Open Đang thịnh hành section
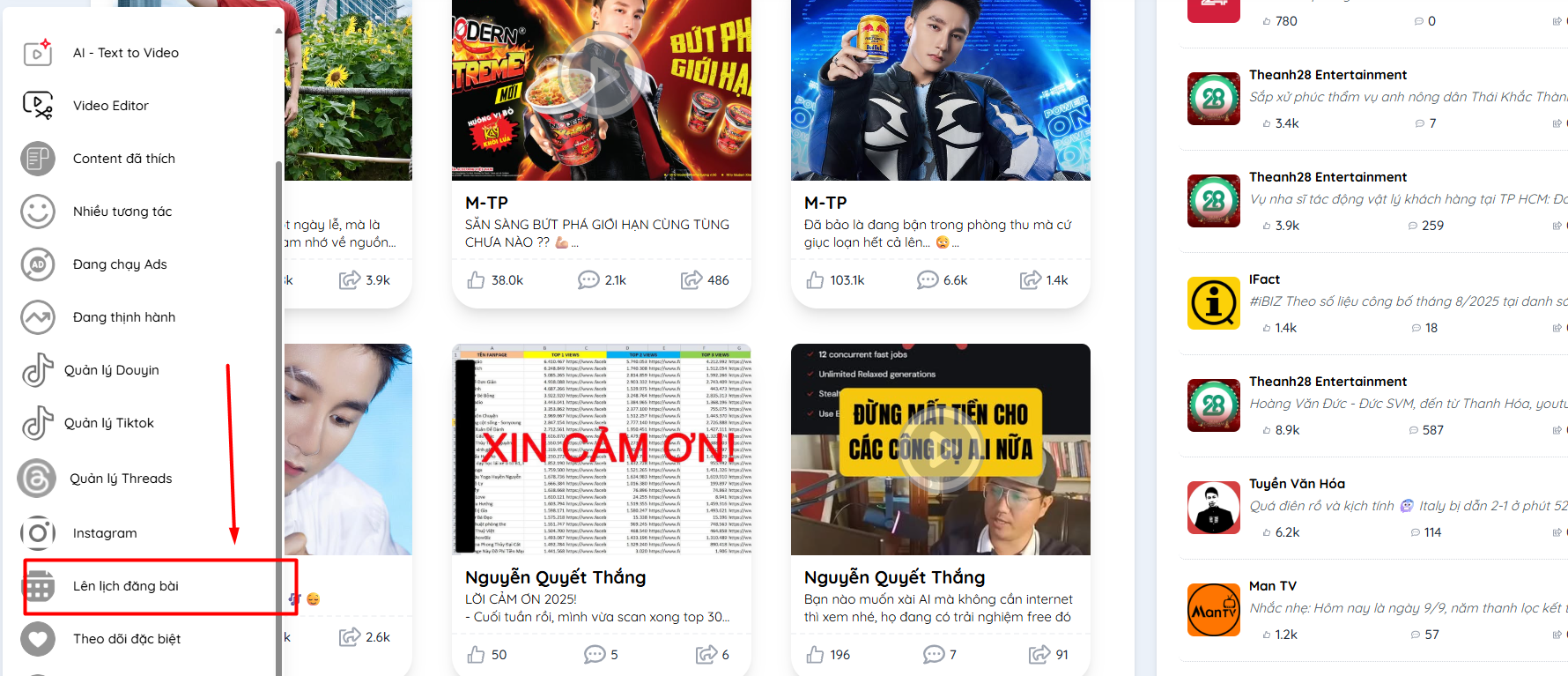The height and width of the screenshot is (676, 1568). [x=123, y=317]
